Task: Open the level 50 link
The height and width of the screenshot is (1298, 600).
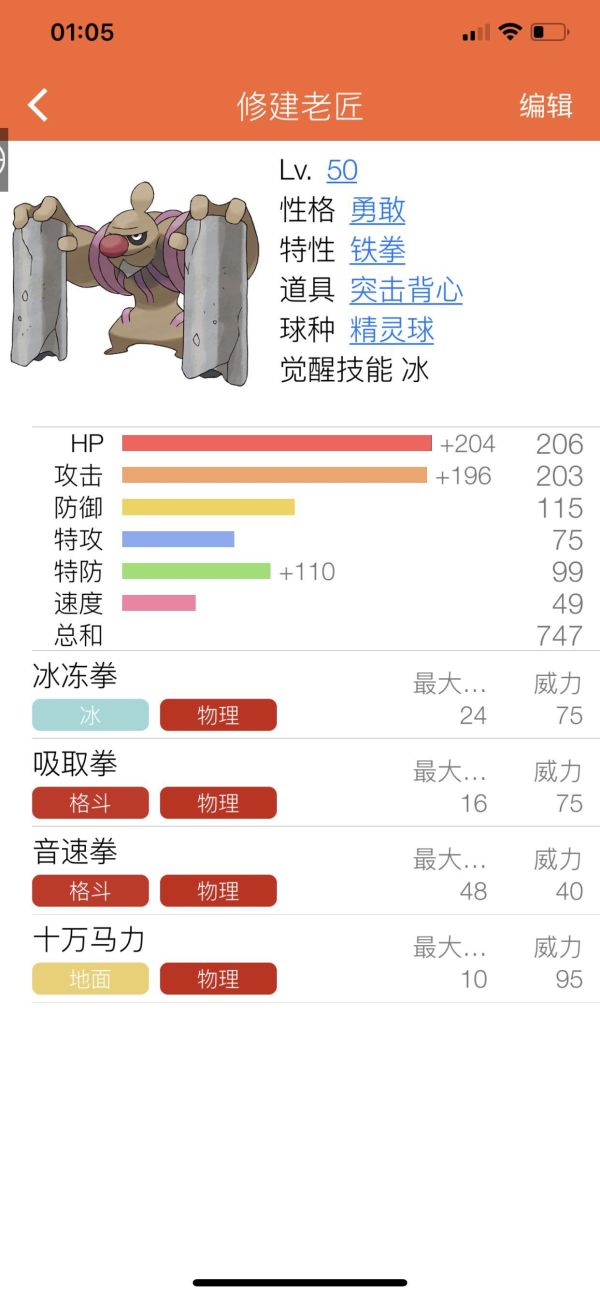Action: click(x=341, y=170)
